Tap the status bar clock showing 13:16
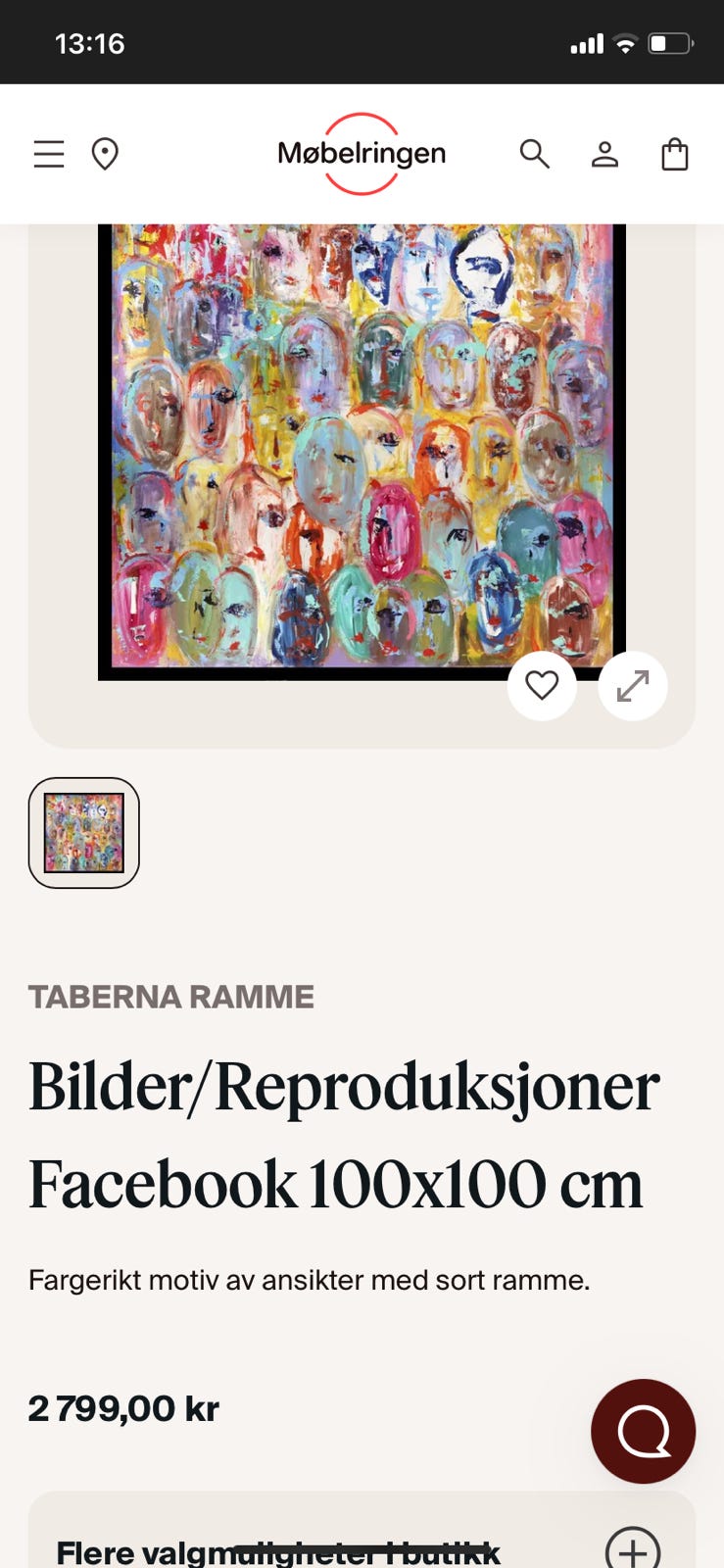This screenshot has height=1568, width=724. (91, 42)
